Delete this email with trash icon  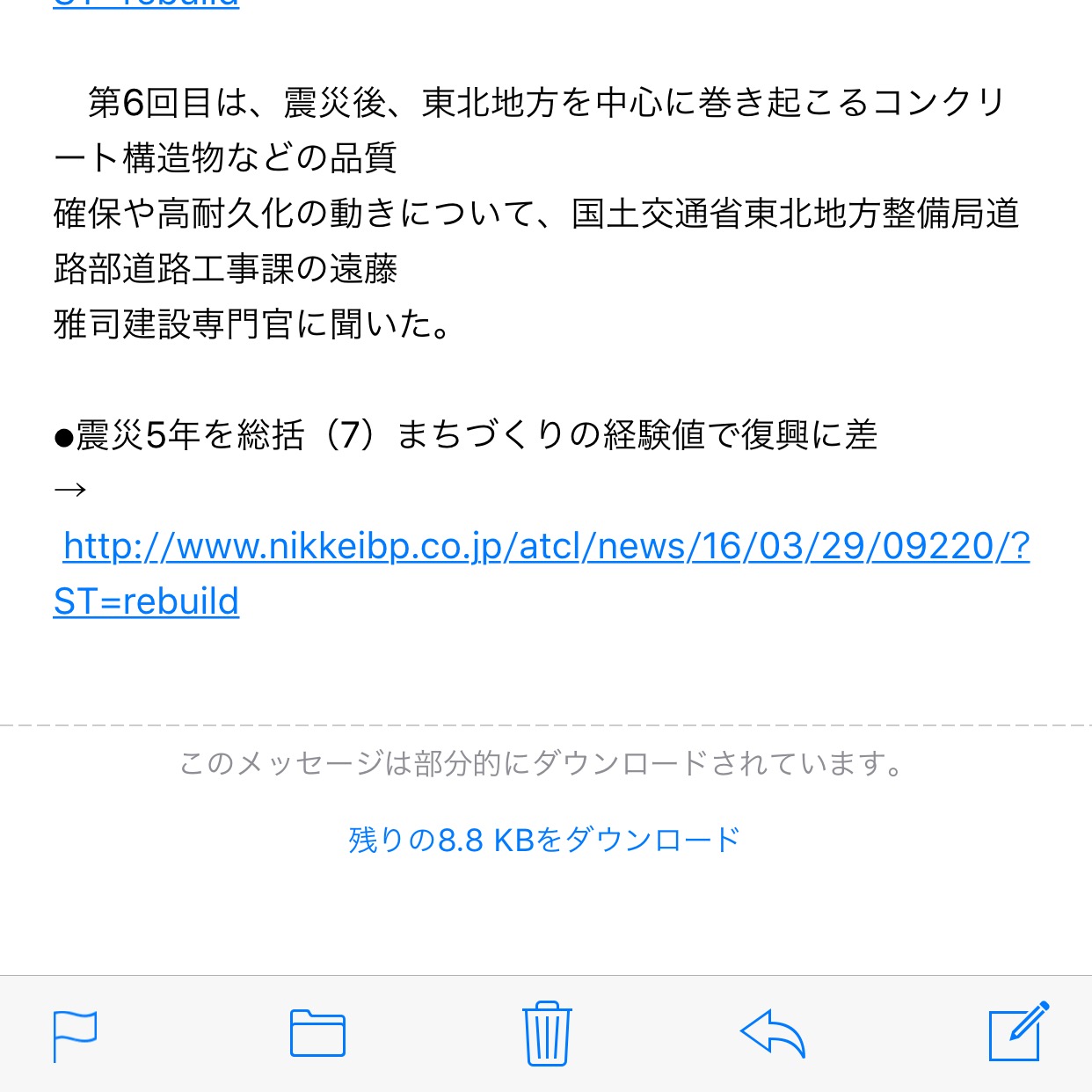(546, 1033)
